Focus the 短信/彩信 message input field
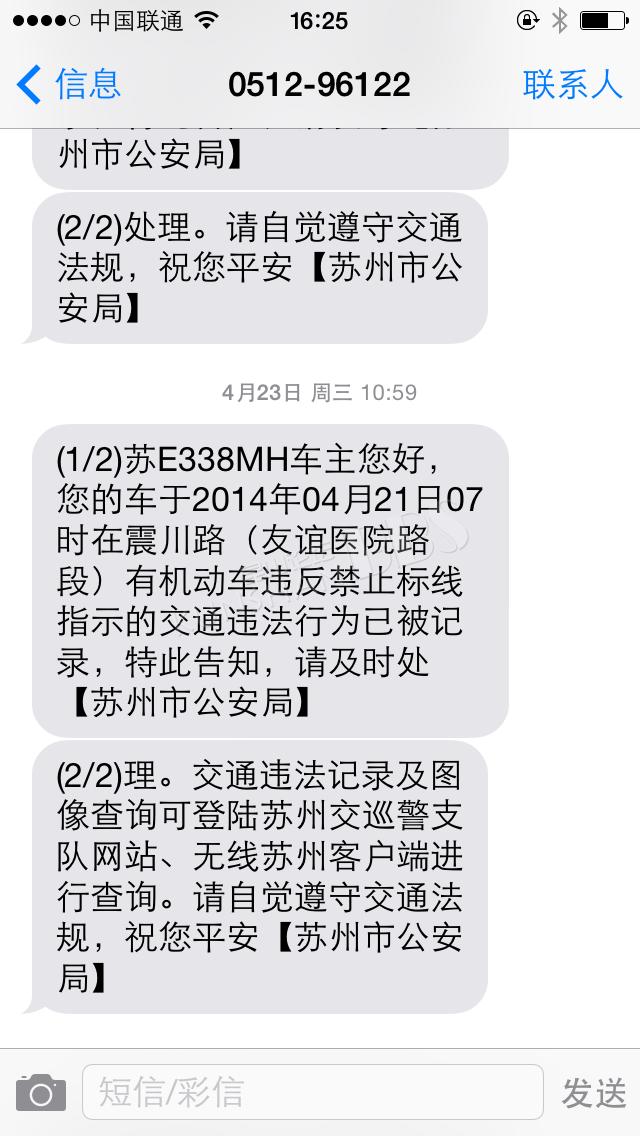The image size is (640, 1136). (x=312, y=1092)
